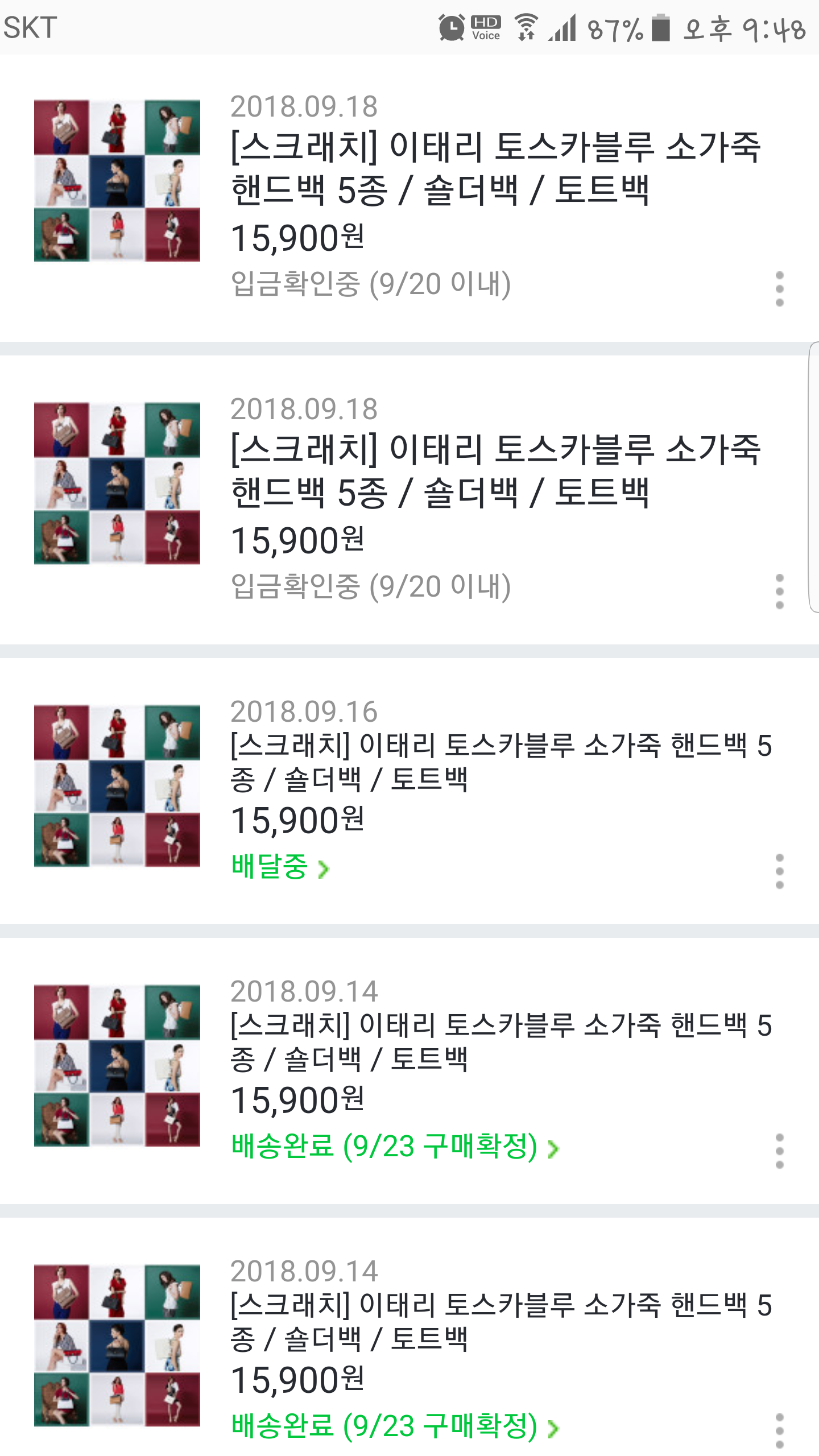Open overflow menu for the 2018.09.16 order

point(779,871)
